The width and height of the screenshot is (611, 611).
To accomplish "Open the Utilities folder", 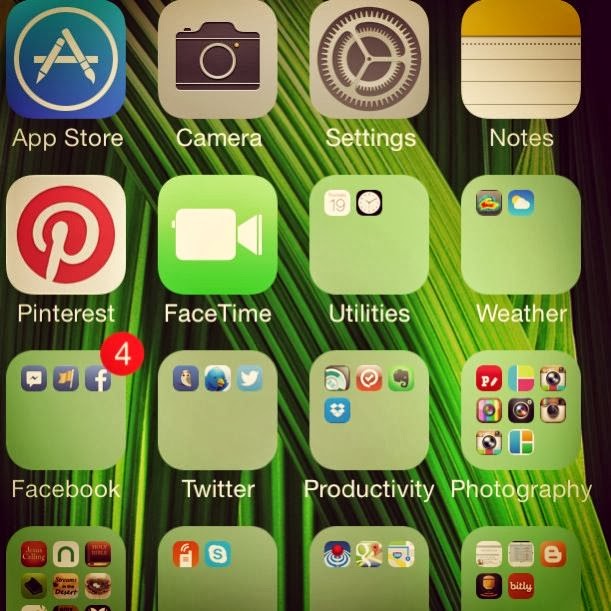I will tap(369, 235).
